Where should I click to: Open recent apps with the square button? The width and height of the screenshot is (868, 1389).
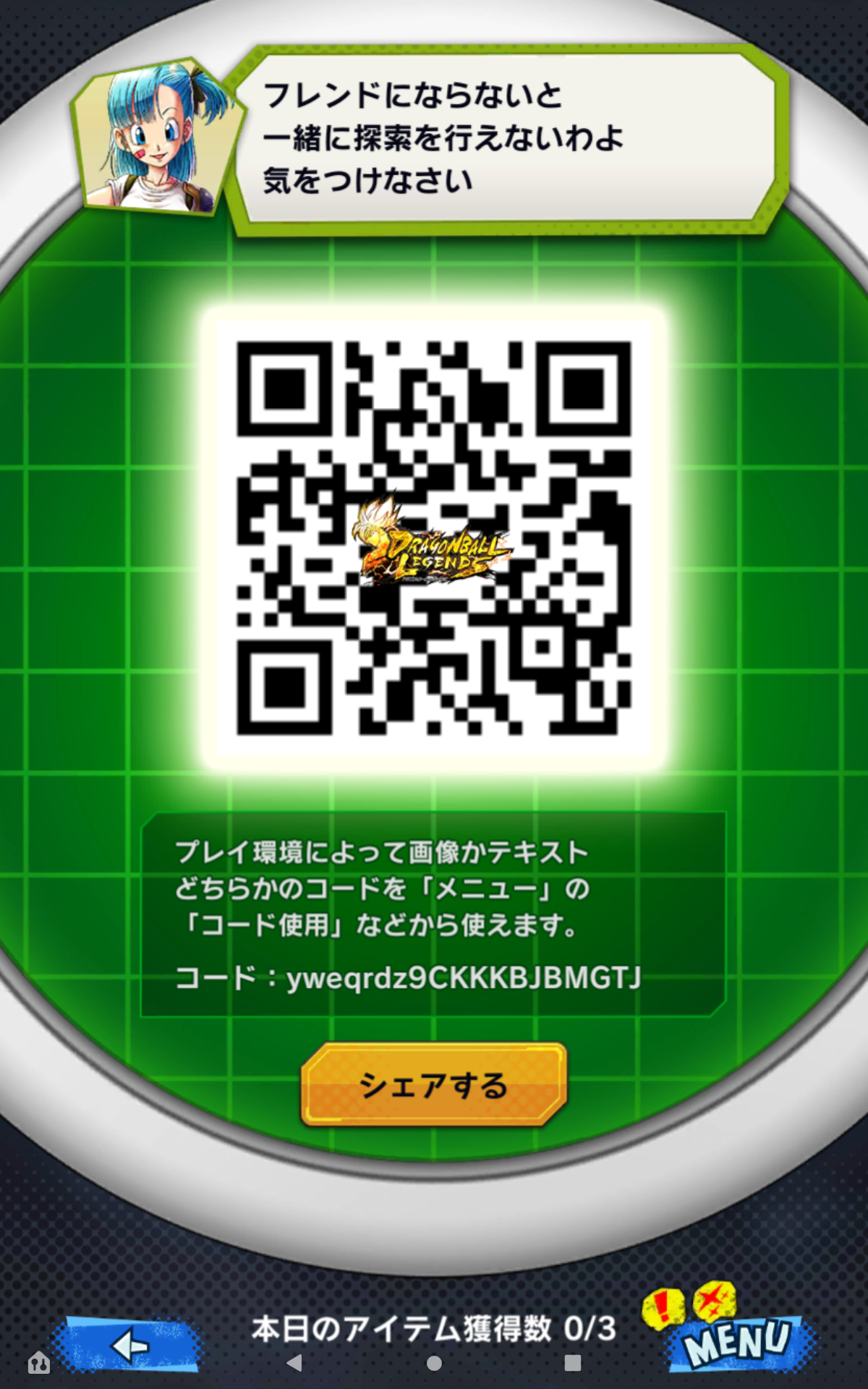click(573, 1364)
